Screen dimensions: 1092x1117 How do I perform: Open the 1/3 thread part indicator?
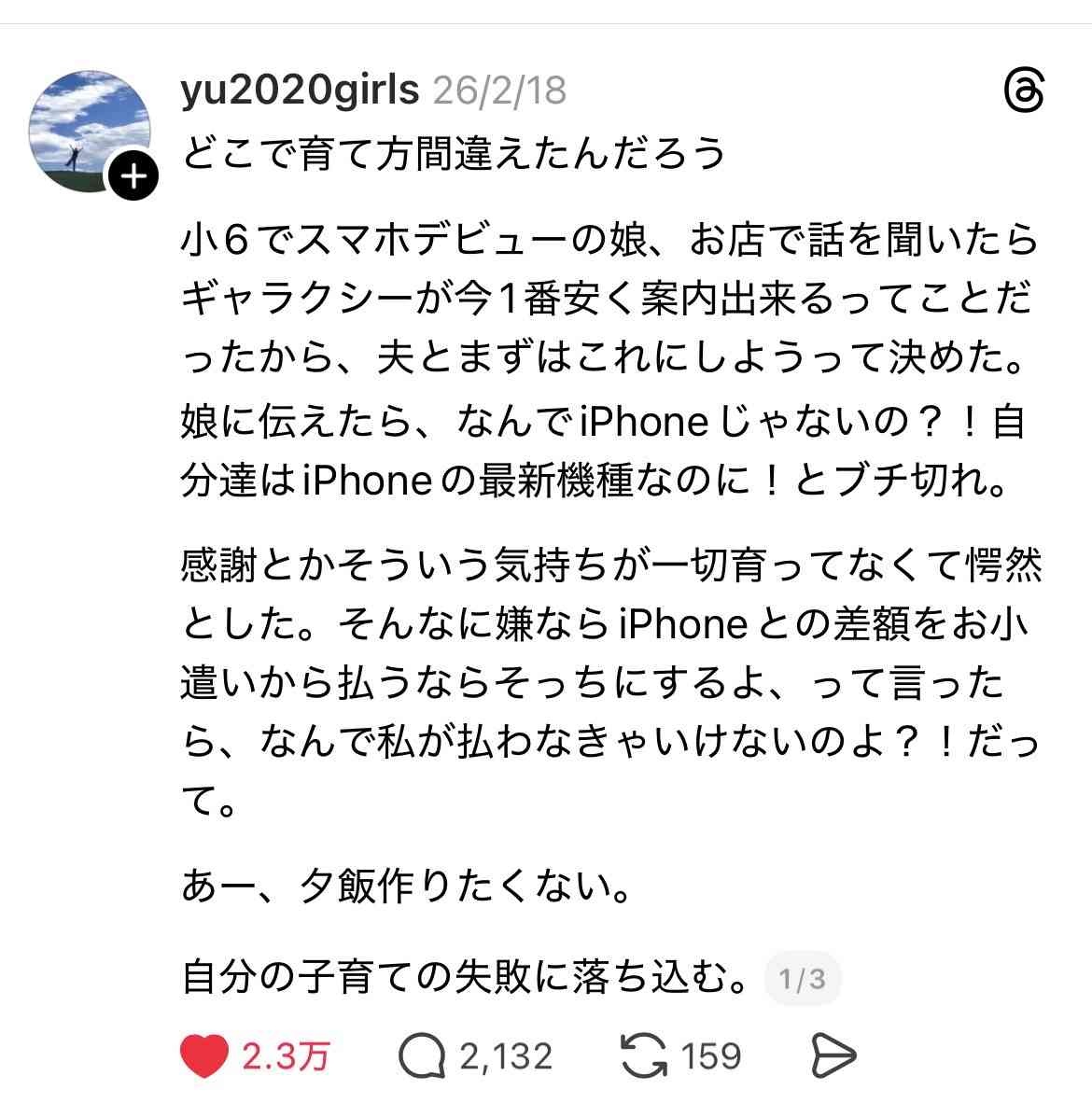click(803, 979)
